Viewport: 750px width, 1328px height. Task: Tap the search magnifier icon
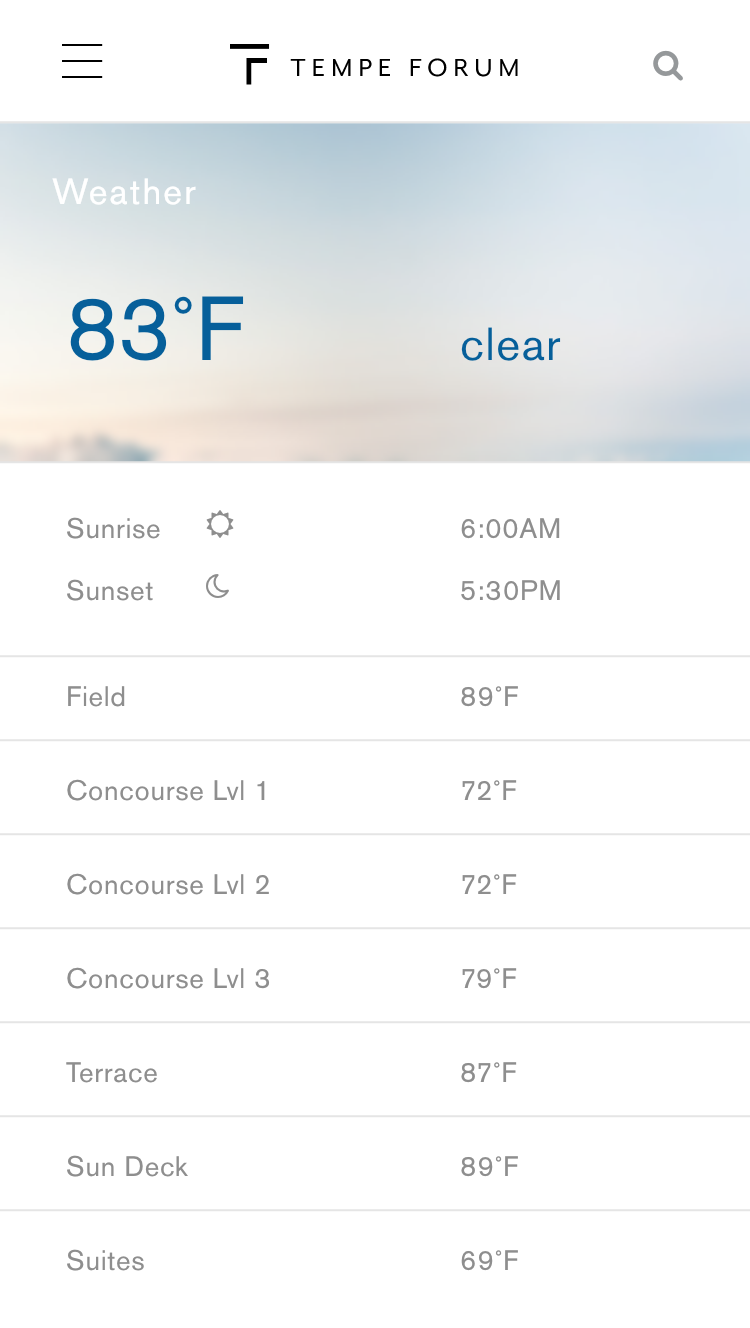[668, 66]
